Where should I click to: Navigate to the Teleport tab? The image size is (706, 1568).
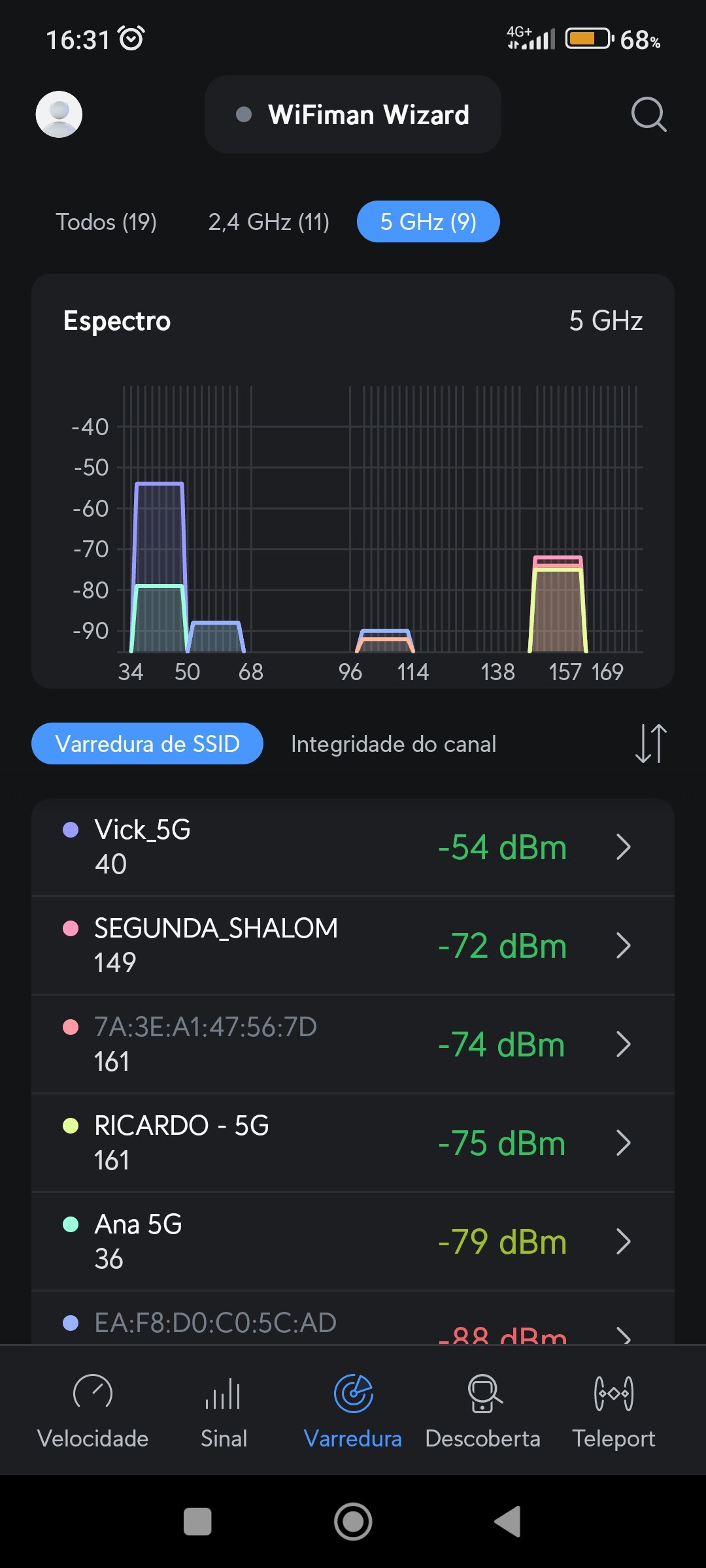coord(614,1411)
